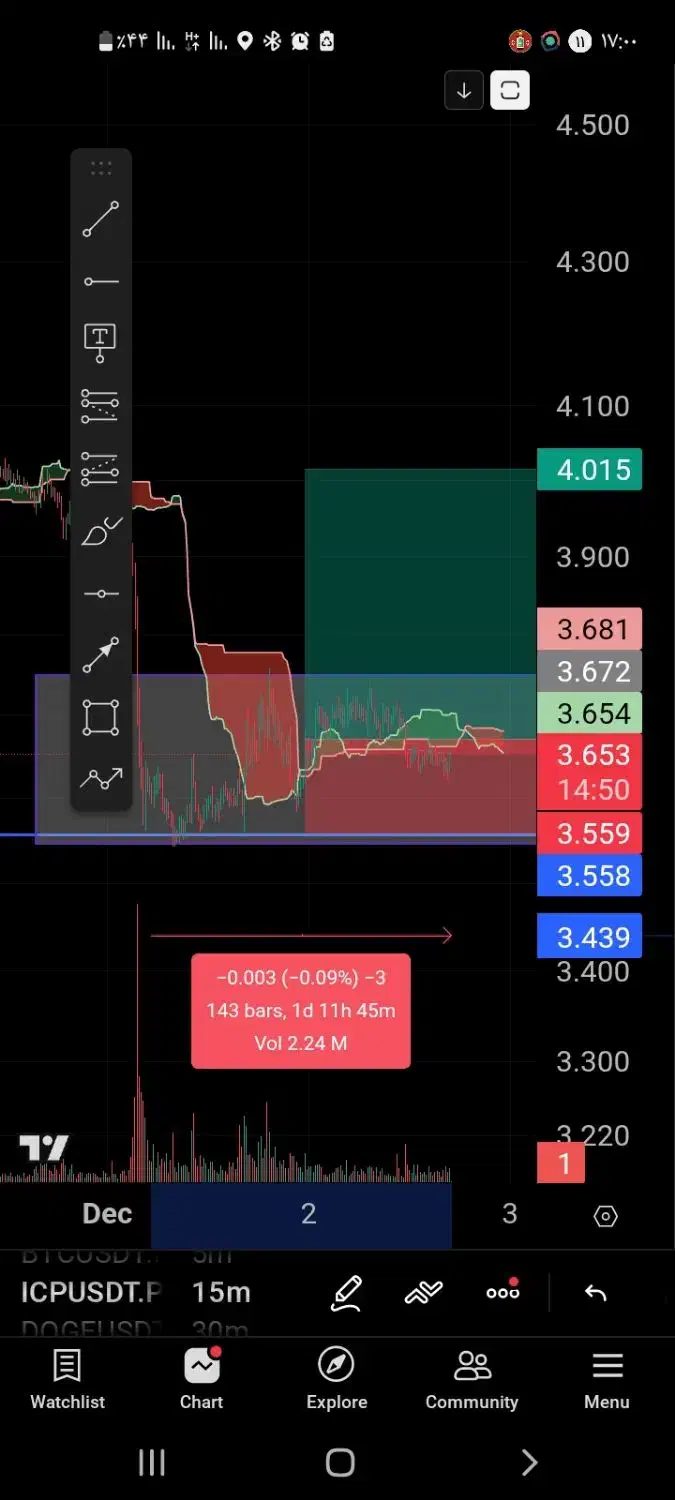Change the 15m timeframe
The width and height of the screenshot is (675, 1500).
point(221,1292)
